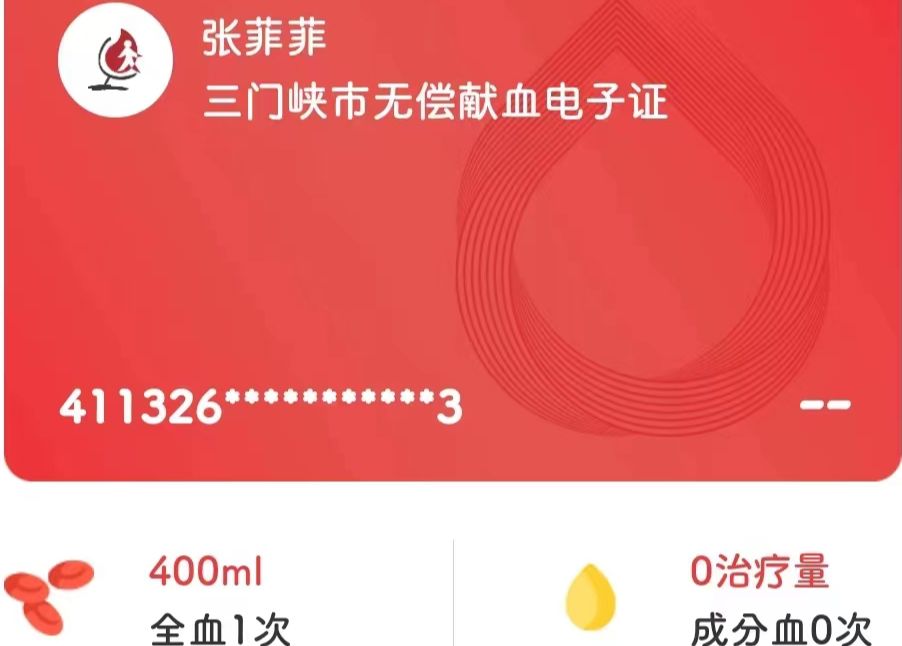This screenshot has width=902, height=646.
Task: View 全血1次 donation record
Action: pyautogui.click(x=219, y=630)
